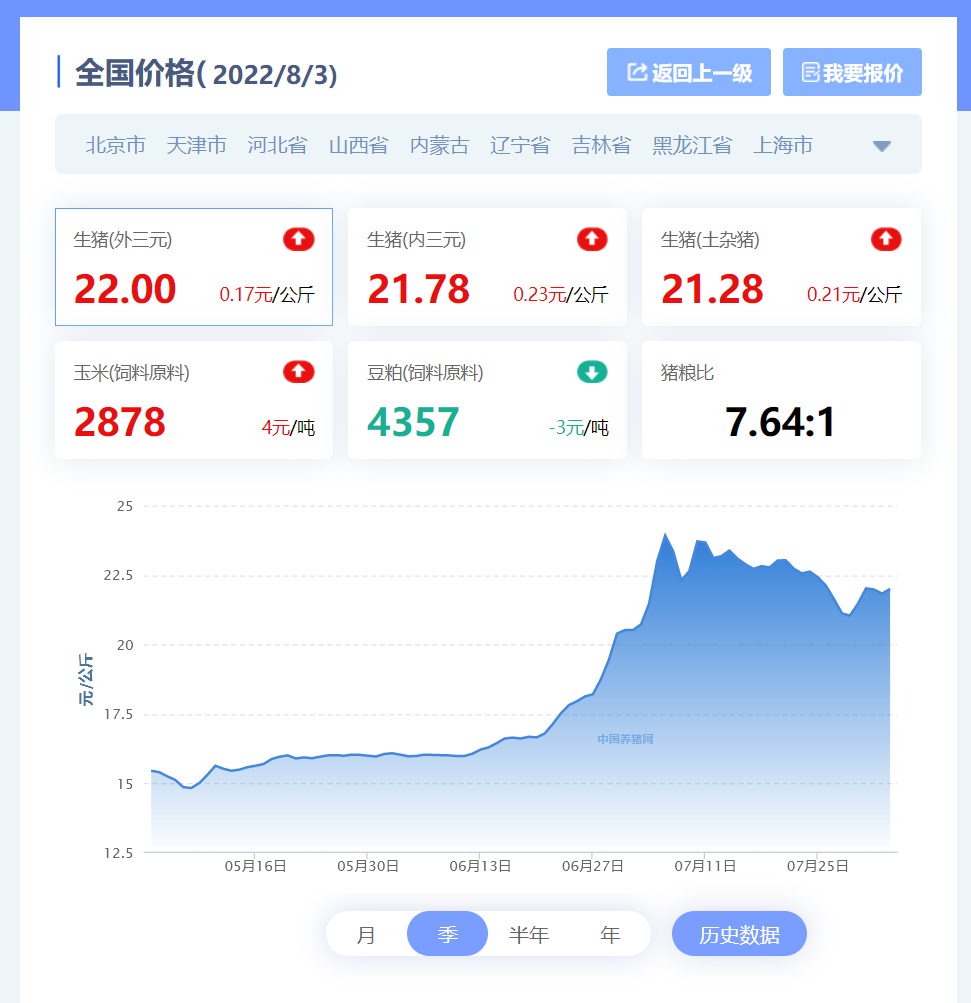View 历史数据 history
This screenshot has height=1003, width=971.
[739, 934]
